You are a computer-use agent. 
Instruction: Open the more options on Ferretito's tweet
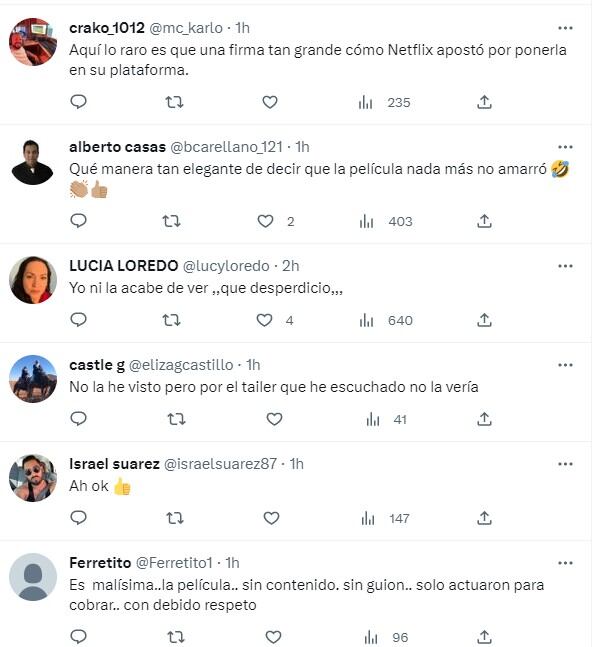pyautogui.click(x=565, y=562)
